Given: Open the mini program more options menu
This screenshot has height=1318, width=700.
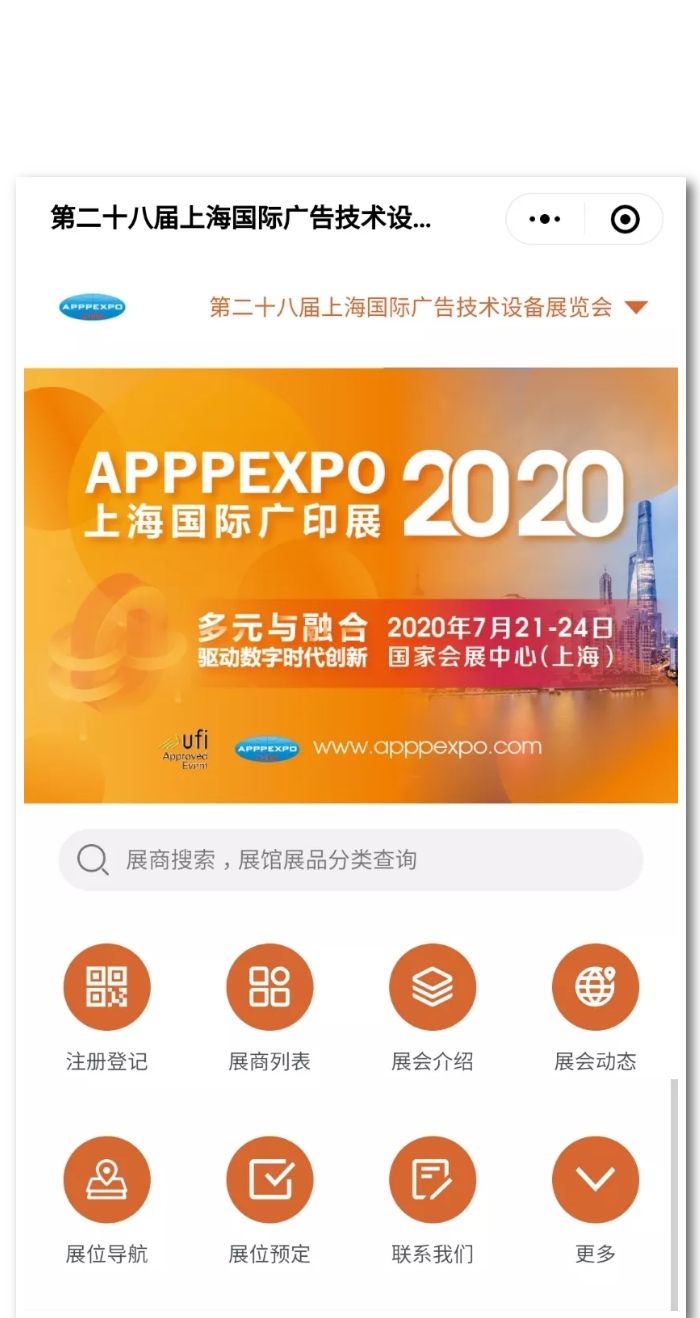Looking at the screenshot, I should [x=545, y=219].
